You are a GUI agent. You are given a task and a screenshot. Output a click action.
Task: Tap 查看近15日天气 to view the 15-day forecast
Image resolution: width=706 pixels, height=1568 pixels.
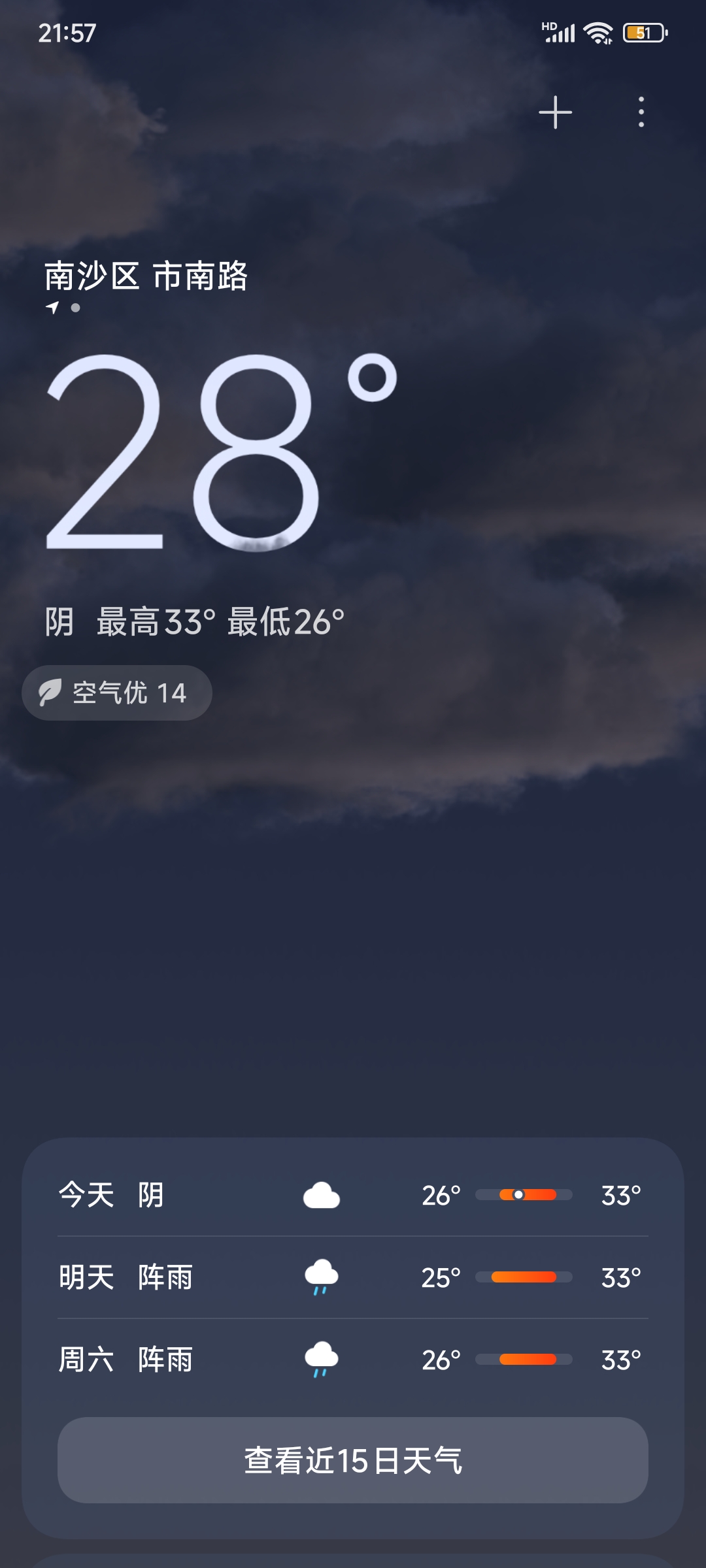pyautogui.click(x=353, y=1460)
